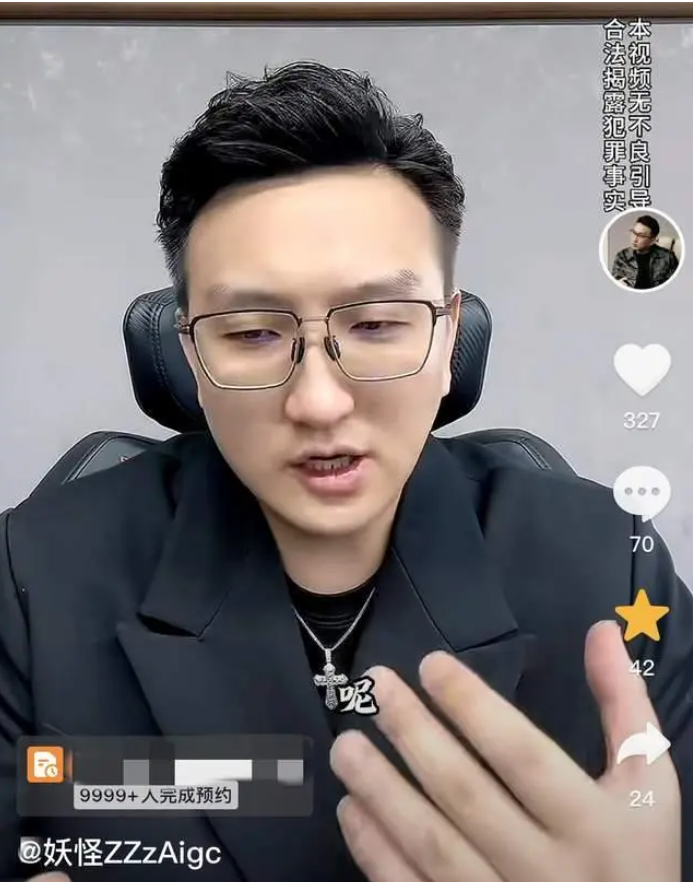The height and width of the screenshot is (882, 693).
Task: Like this video with the heart
Action: click(x=641, y=369)
